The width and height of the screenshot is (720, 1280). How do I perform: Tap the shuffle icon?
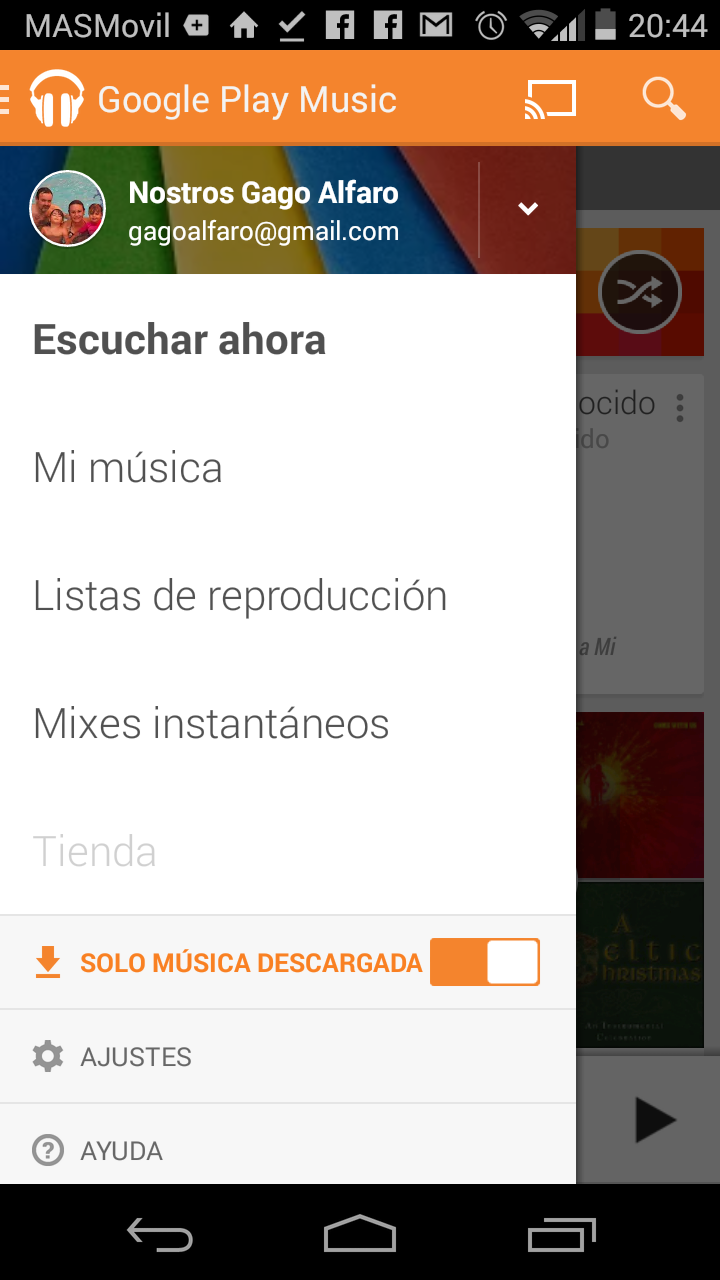(639, 293)
